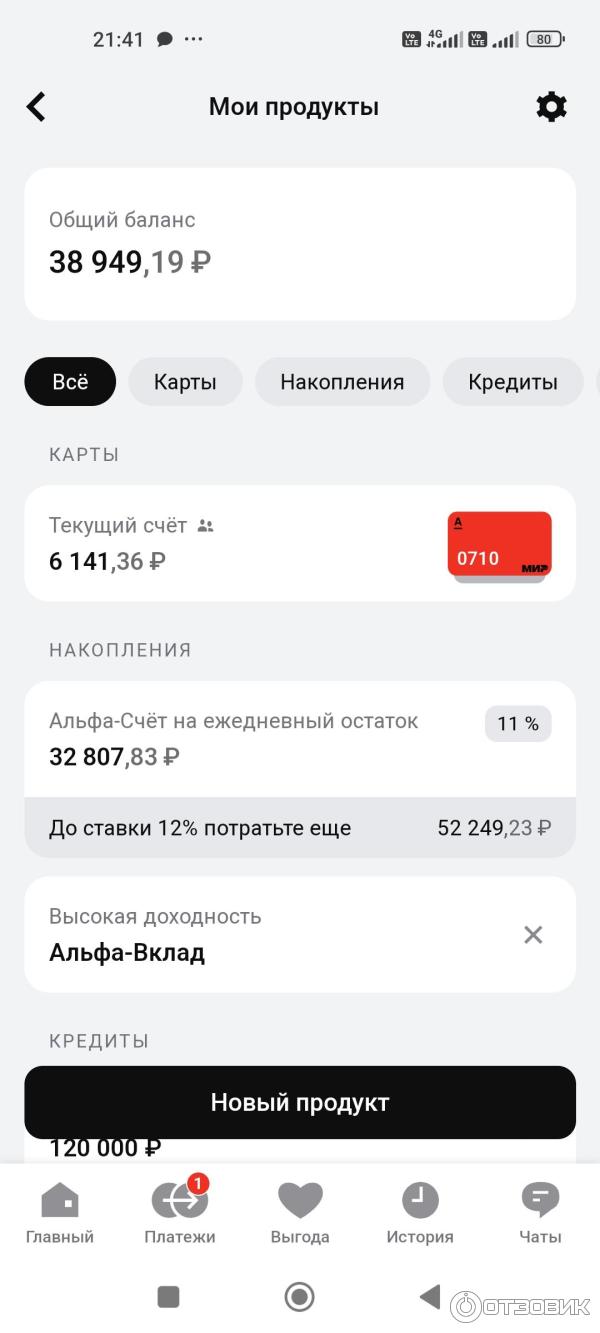Open the settings gear icon
Image resolution: width=600 pixels, height=1333 pixels.
[x=551, y=107]
